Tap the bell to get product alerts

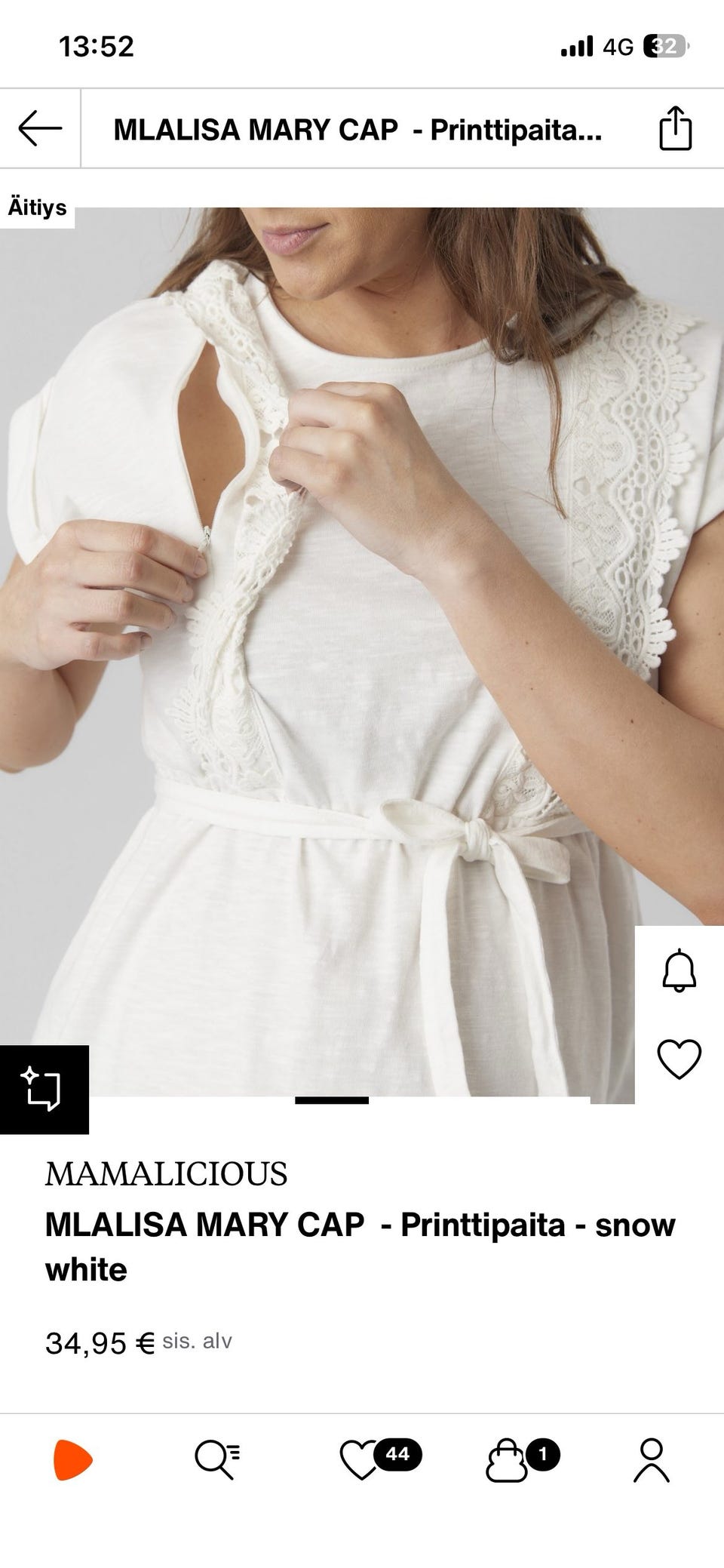(x=679, y=970)
